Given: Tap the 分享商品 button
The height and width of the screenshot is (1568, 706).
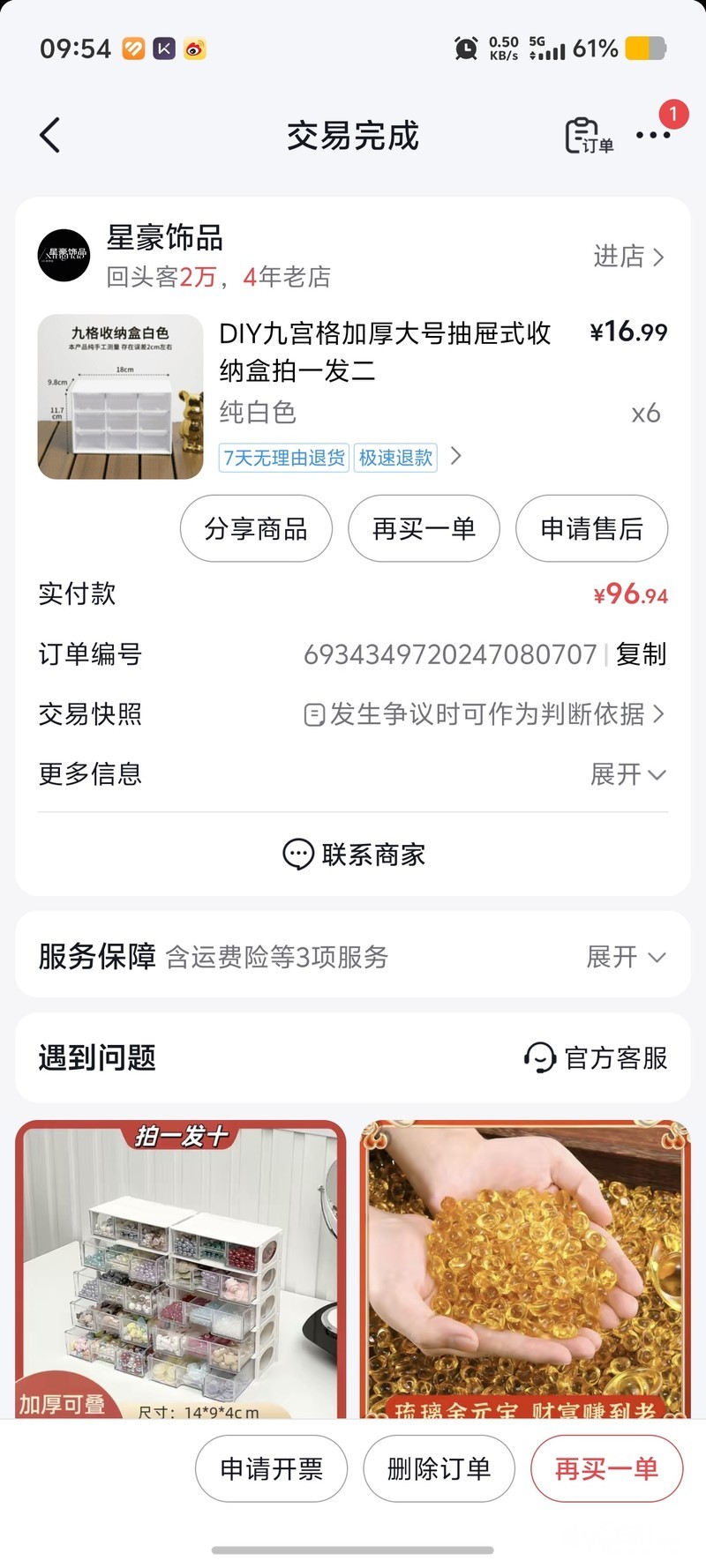Looking at the screenshot, I should pos(256,529).
